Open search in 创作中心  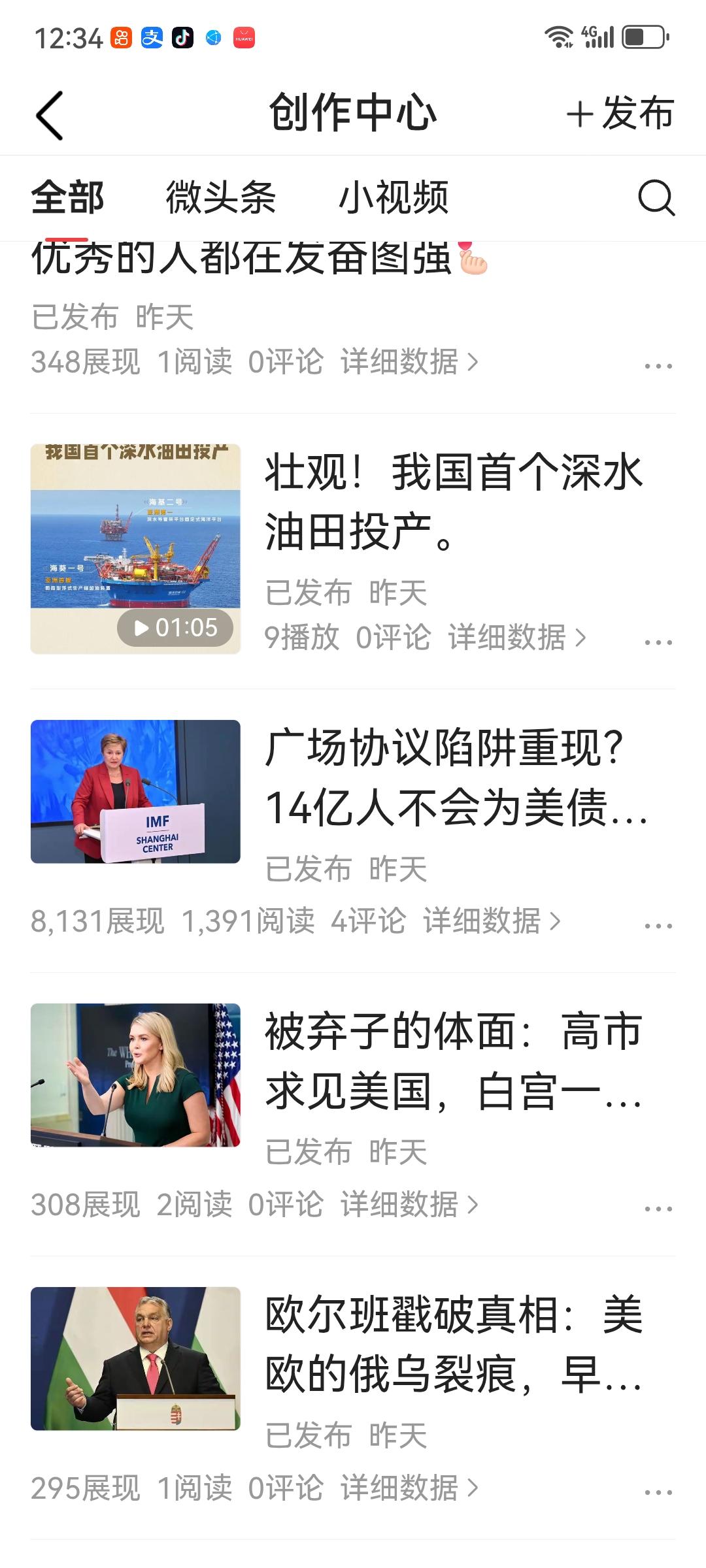click(x=656, y=197)
